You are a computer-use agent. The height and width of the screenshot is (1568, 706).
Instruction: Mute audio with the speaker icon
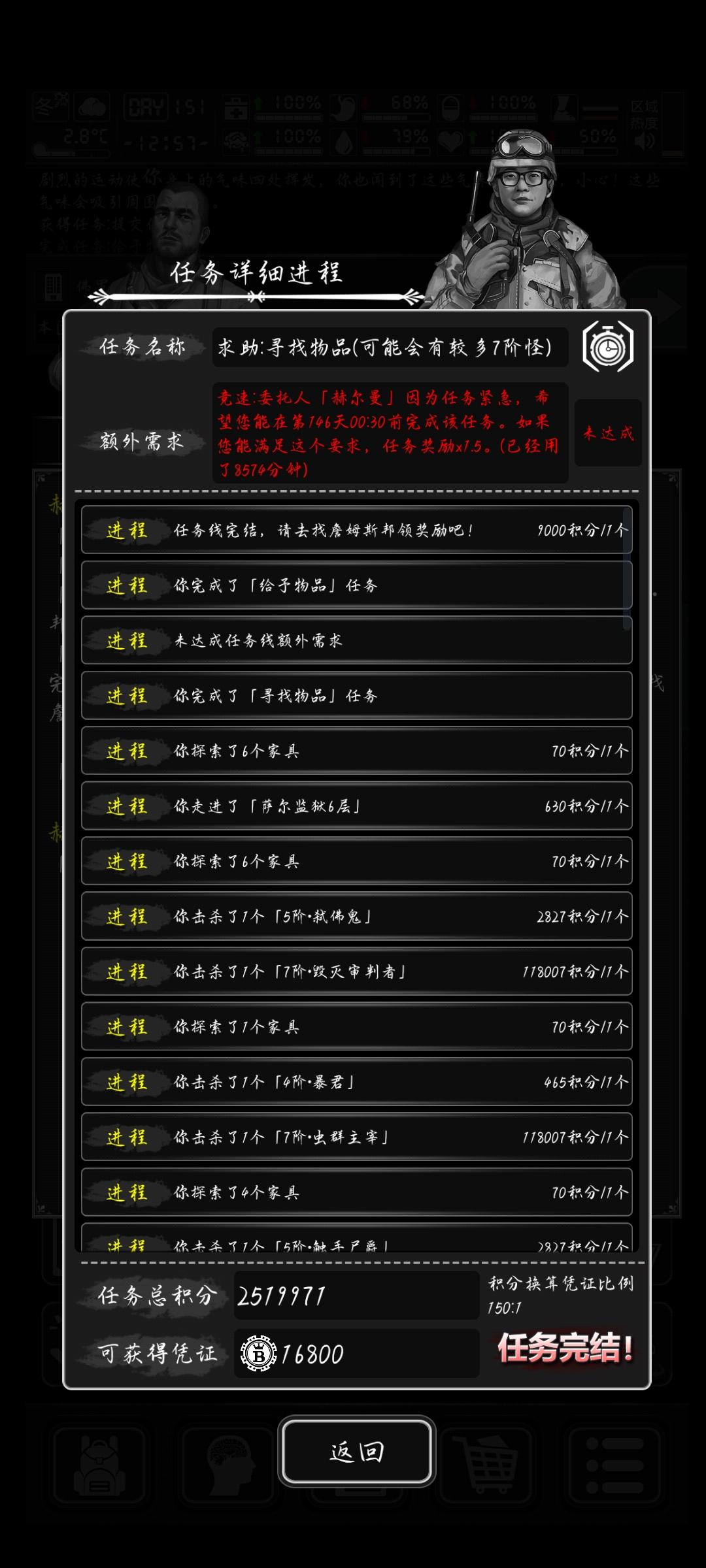[644, 141]
